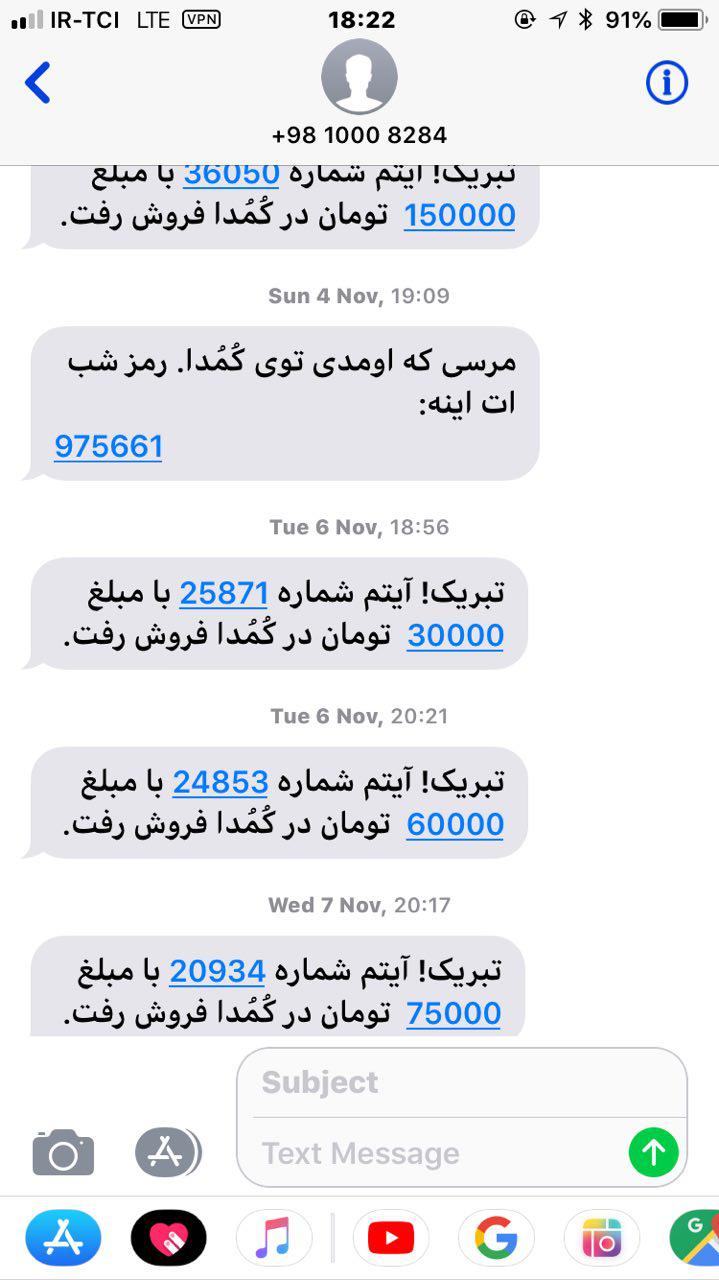Screen dimensions: 719x1280
Task: Tap the linked amount 150000
Action: click(x=460, y=215)
